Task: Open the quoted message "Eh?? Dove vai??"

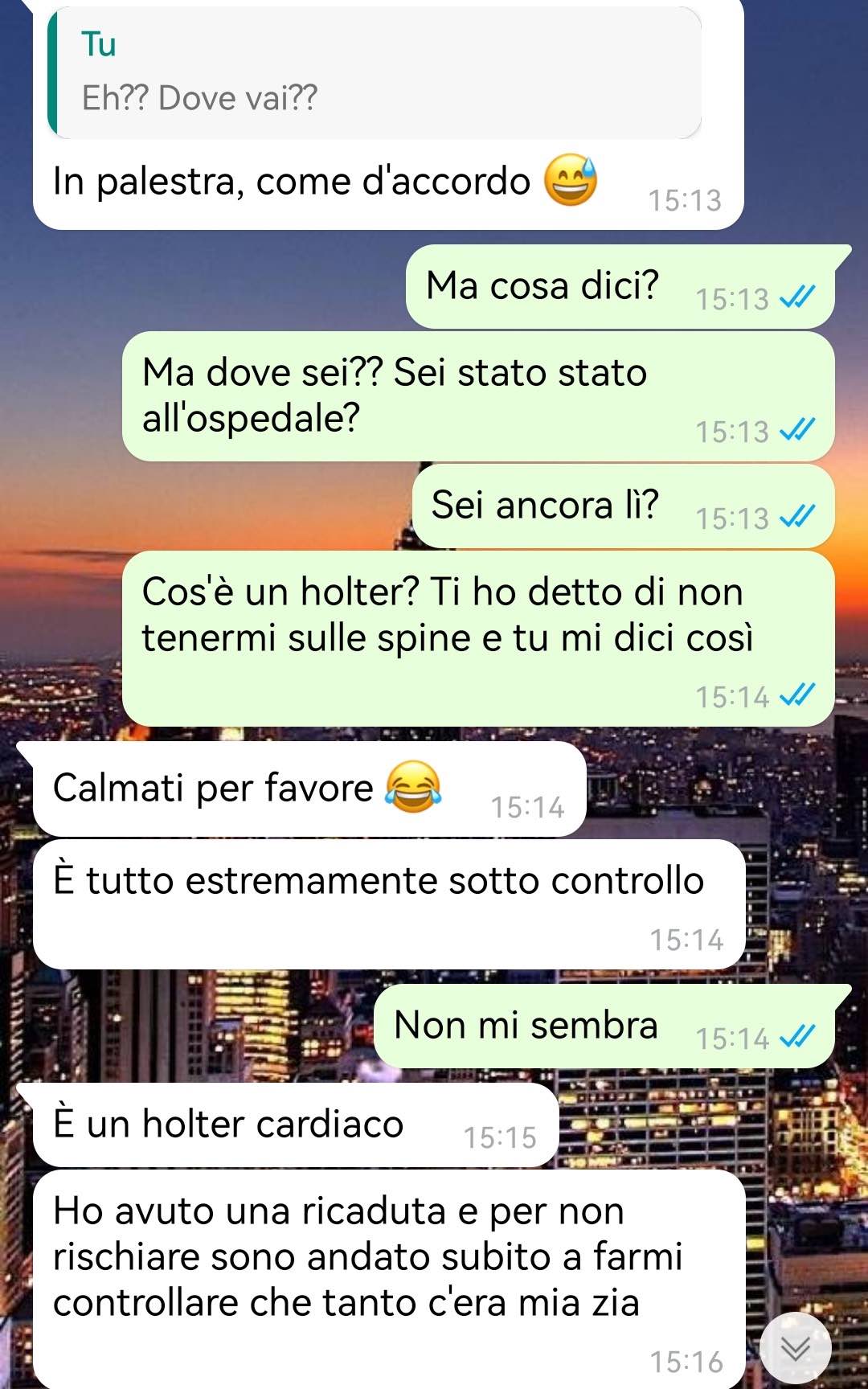Action: click(375, 74)
